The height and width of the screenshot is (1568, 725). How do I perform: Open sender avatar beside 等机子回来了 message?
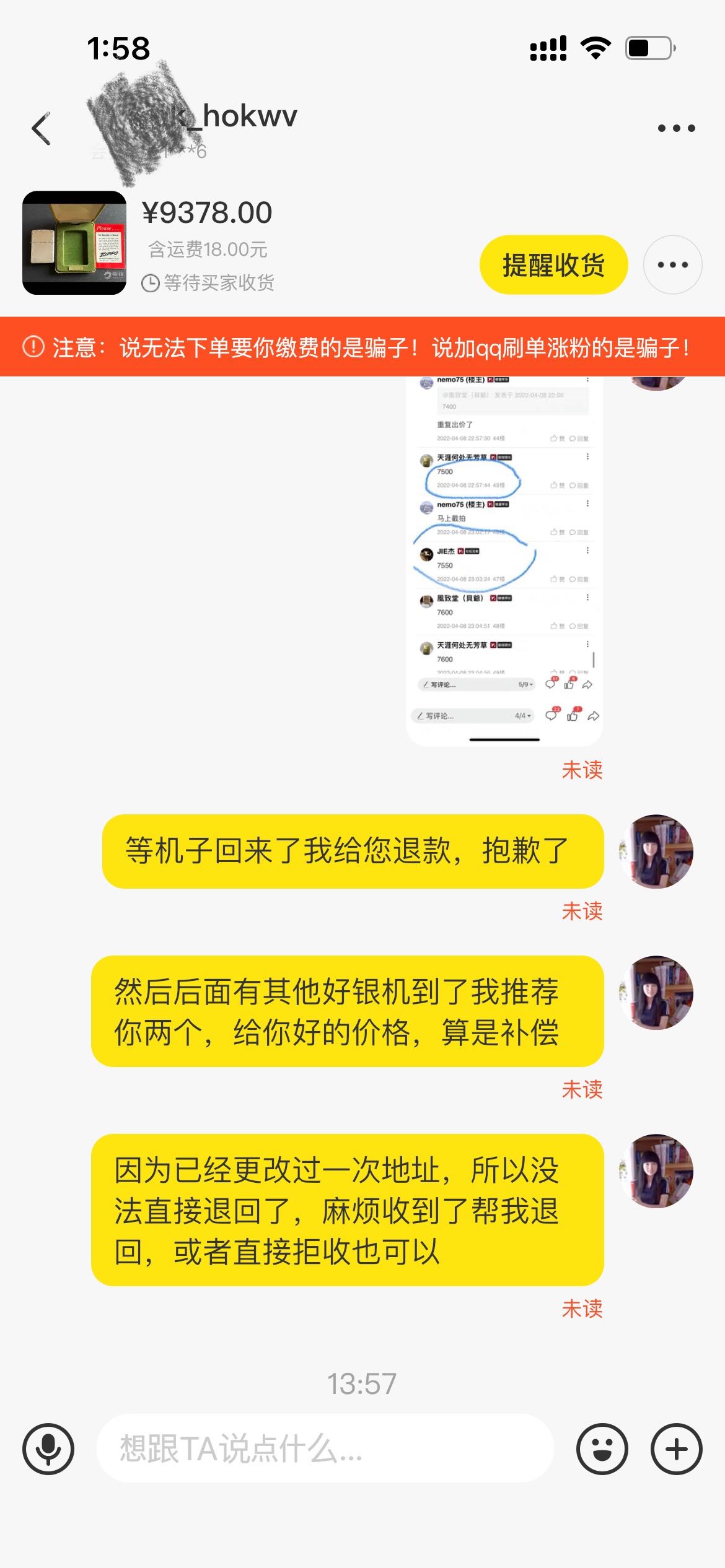click(657, 852)
